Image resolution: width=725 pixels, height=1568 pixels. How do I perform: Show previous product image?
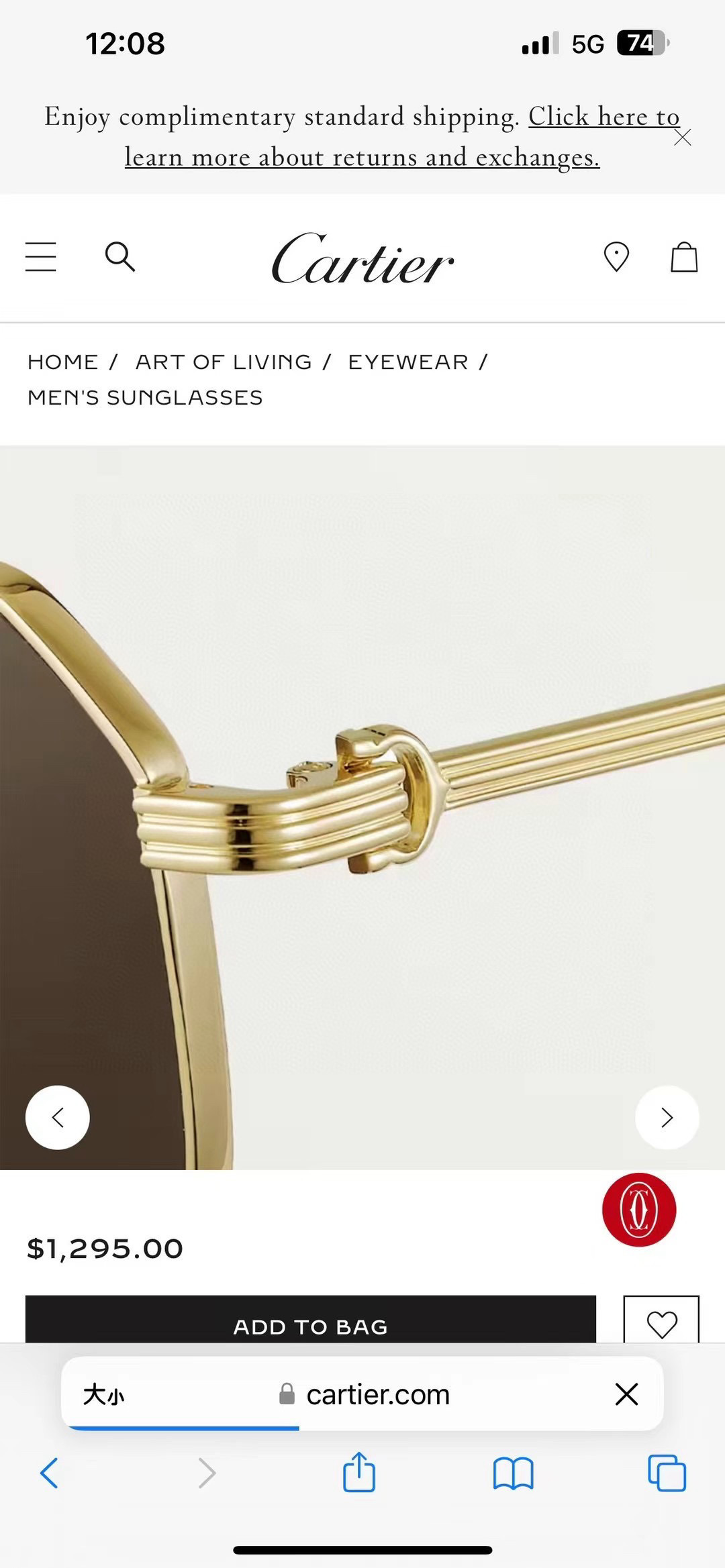pos(58,1118)
